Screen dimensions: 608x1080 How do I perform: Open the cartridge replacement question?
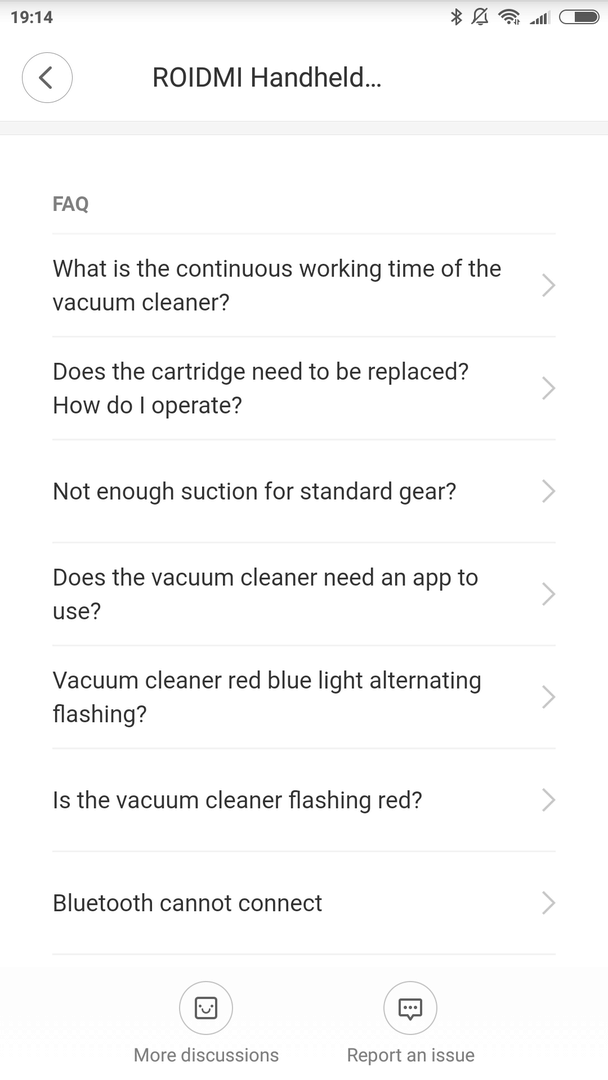click(303, 388)
